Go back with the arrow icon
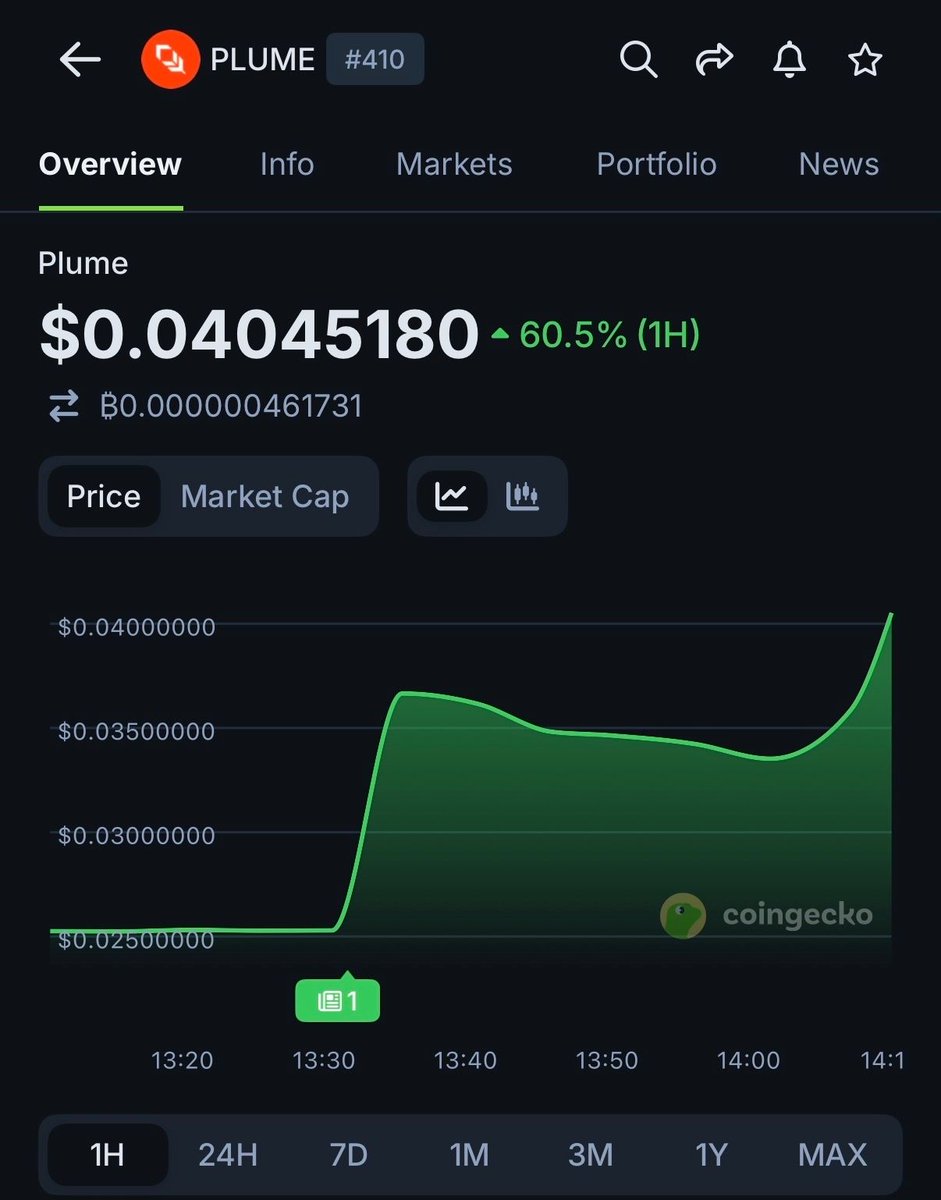Image resolution: width=941 pixels, height=1200 pixels. coord(80,61)
